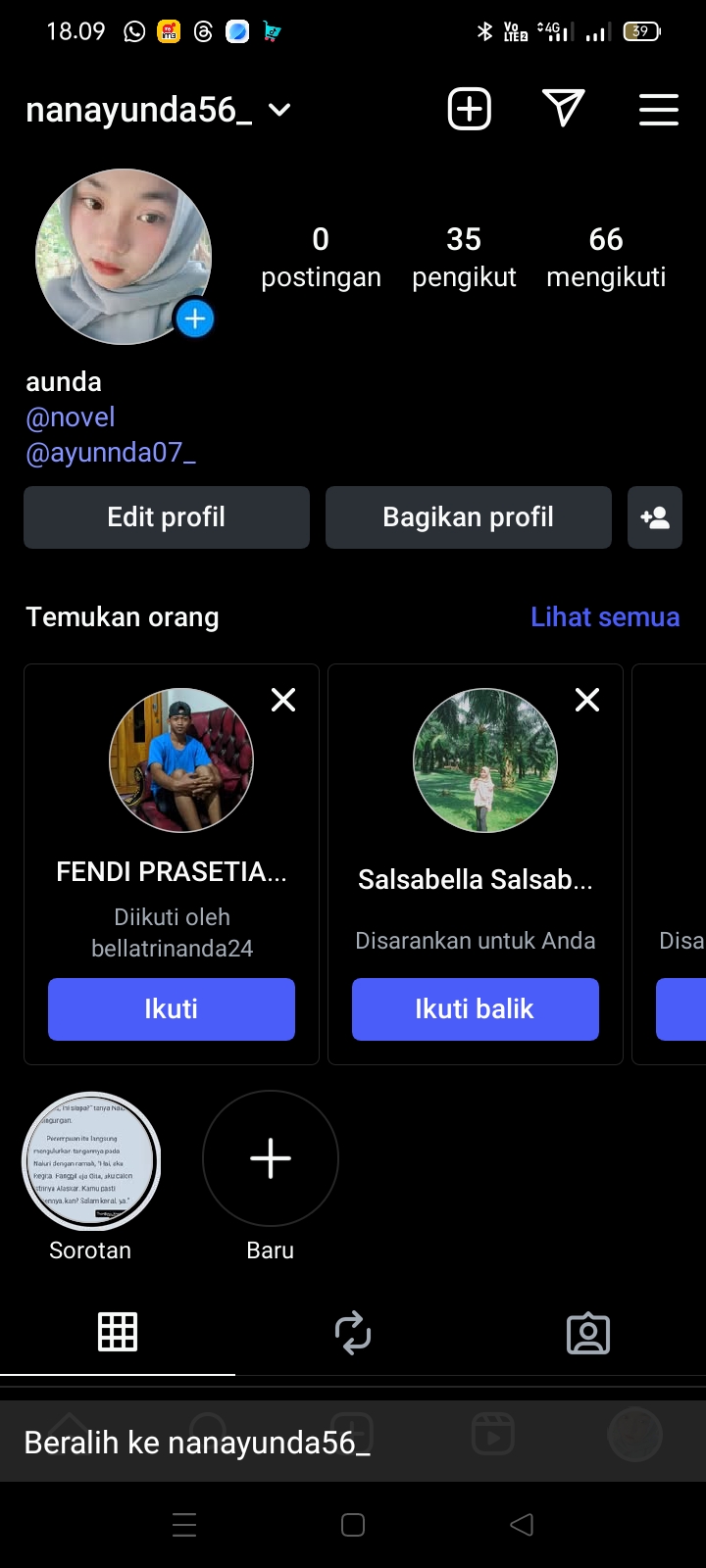Image resolution: width=706 pixels, height=1568 pixels.
Task: Tap Ikuti balik for Salsabella
Action: (476, 1008)
